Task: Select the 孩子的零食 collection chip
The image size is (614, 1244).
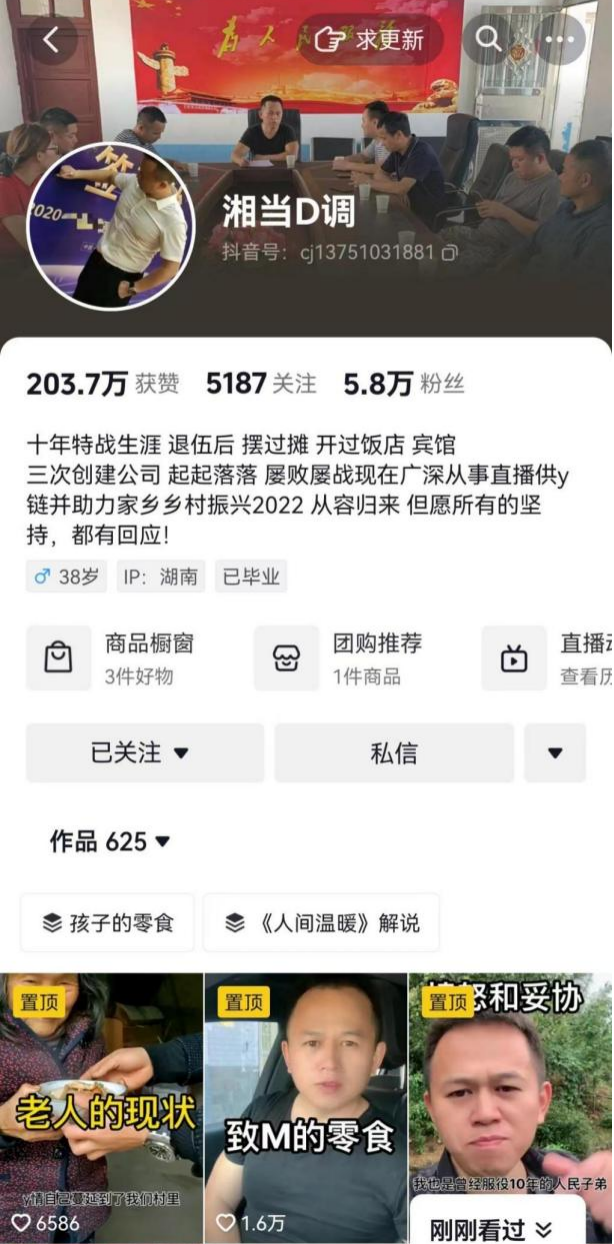Action: click(x=108, y=922)
